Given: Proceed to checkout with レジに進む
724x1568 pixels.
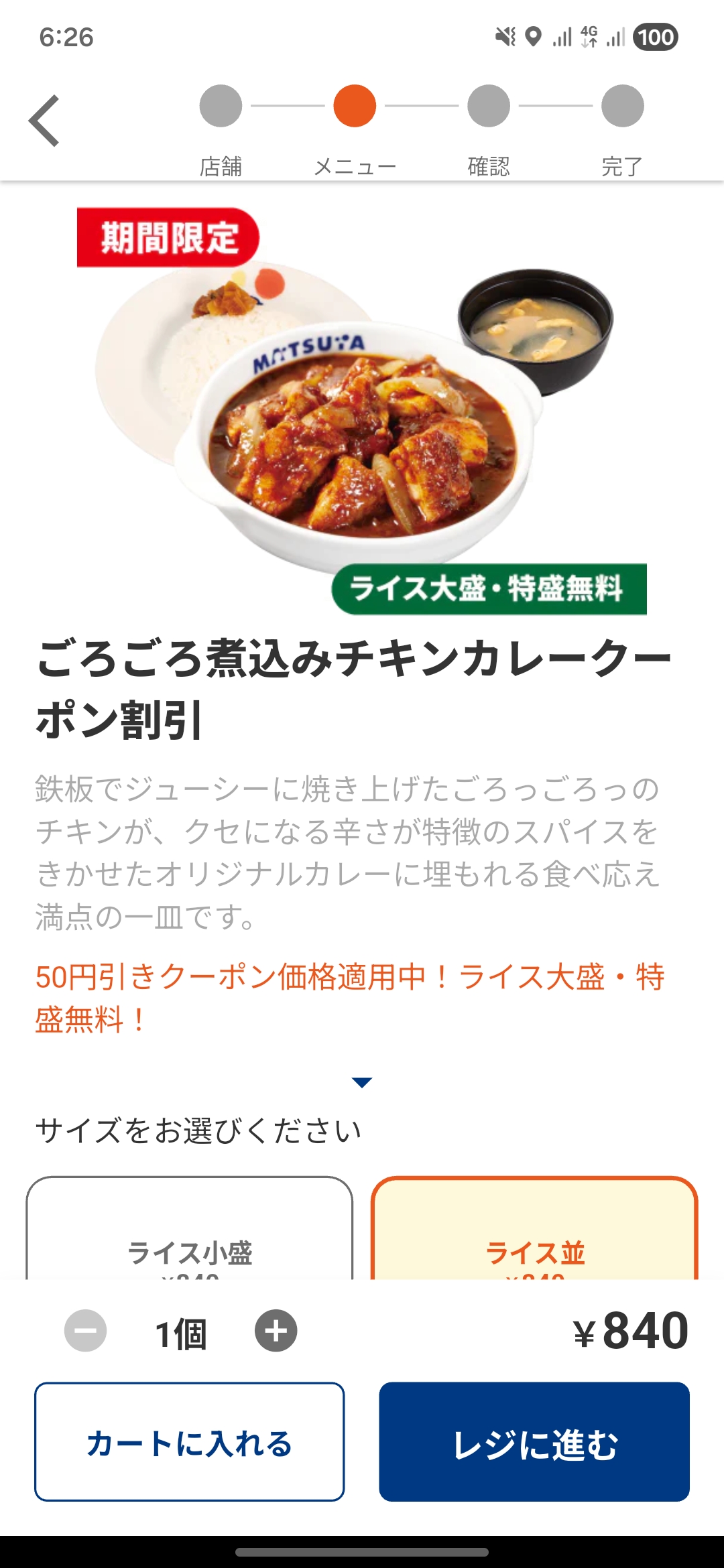Looking at the screenshot, I should coord(534,1442).
